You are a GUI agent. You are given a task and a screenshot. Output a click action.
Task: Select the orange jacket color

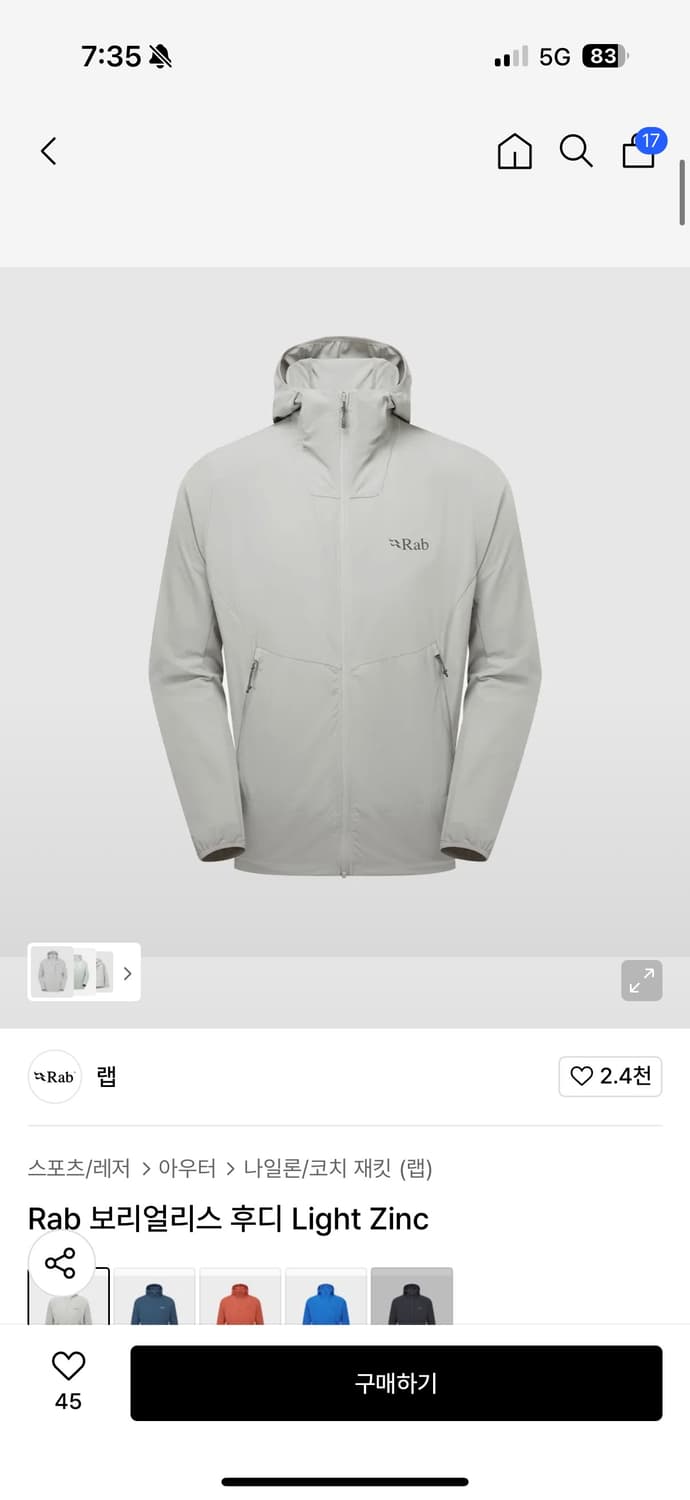tap(240, 1298)
